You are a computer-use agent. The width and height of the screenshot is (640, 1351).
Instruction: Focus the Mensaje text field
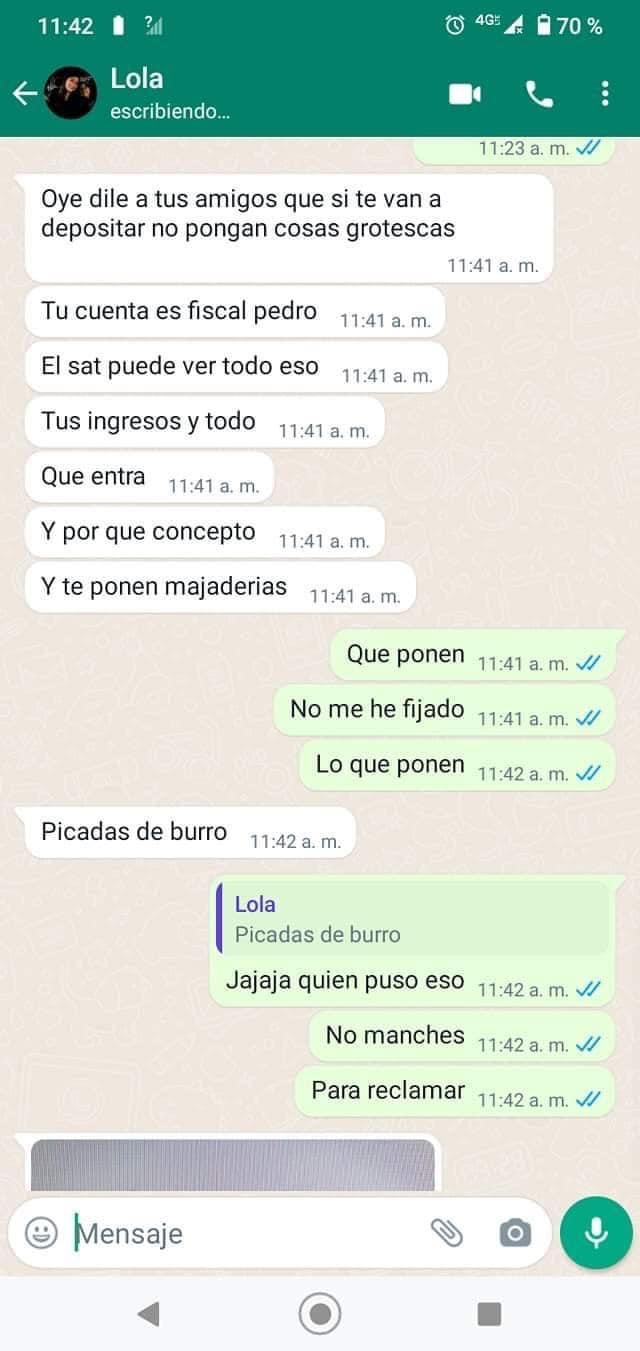coord(250,1232)
